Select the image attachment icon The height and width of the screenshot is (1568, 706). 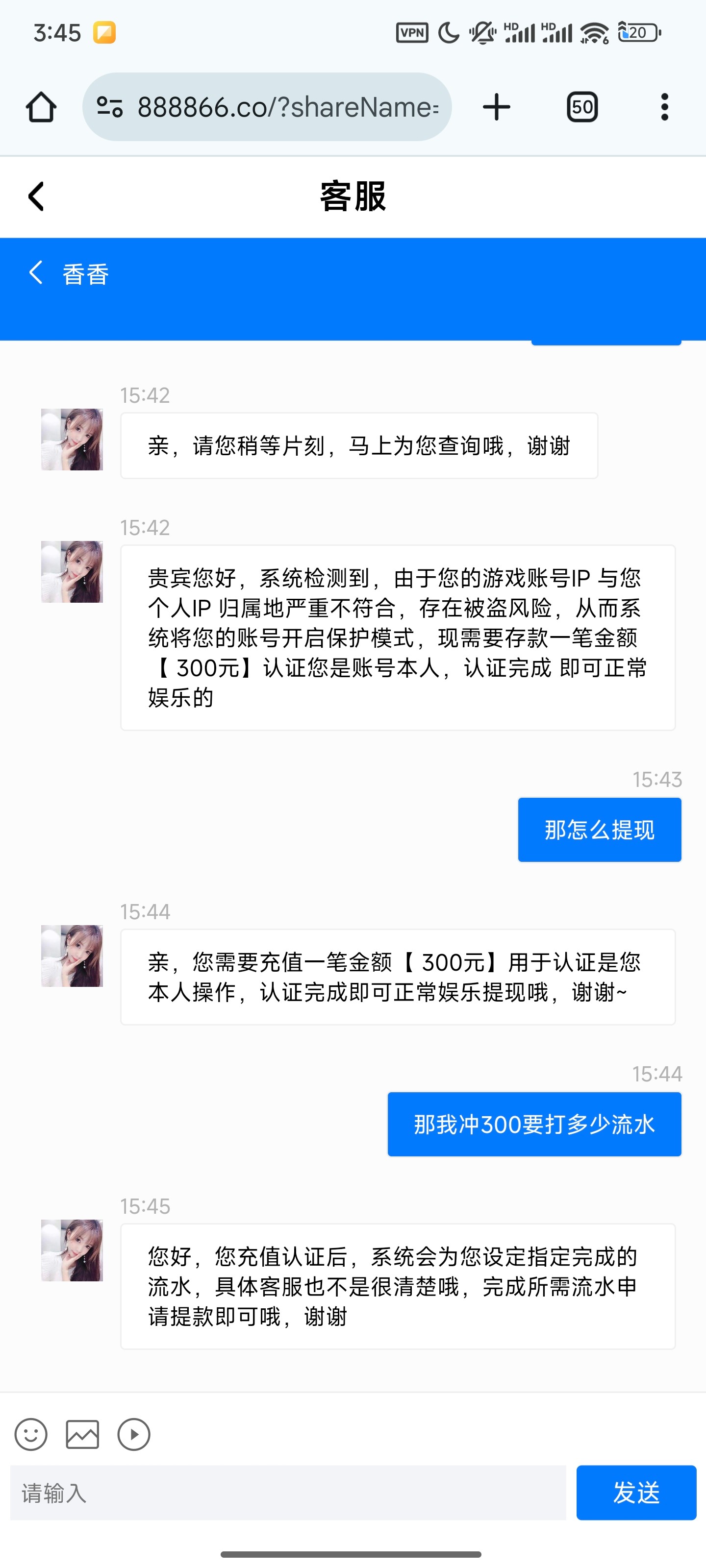pyautogui.click(x=82, y=1435)
